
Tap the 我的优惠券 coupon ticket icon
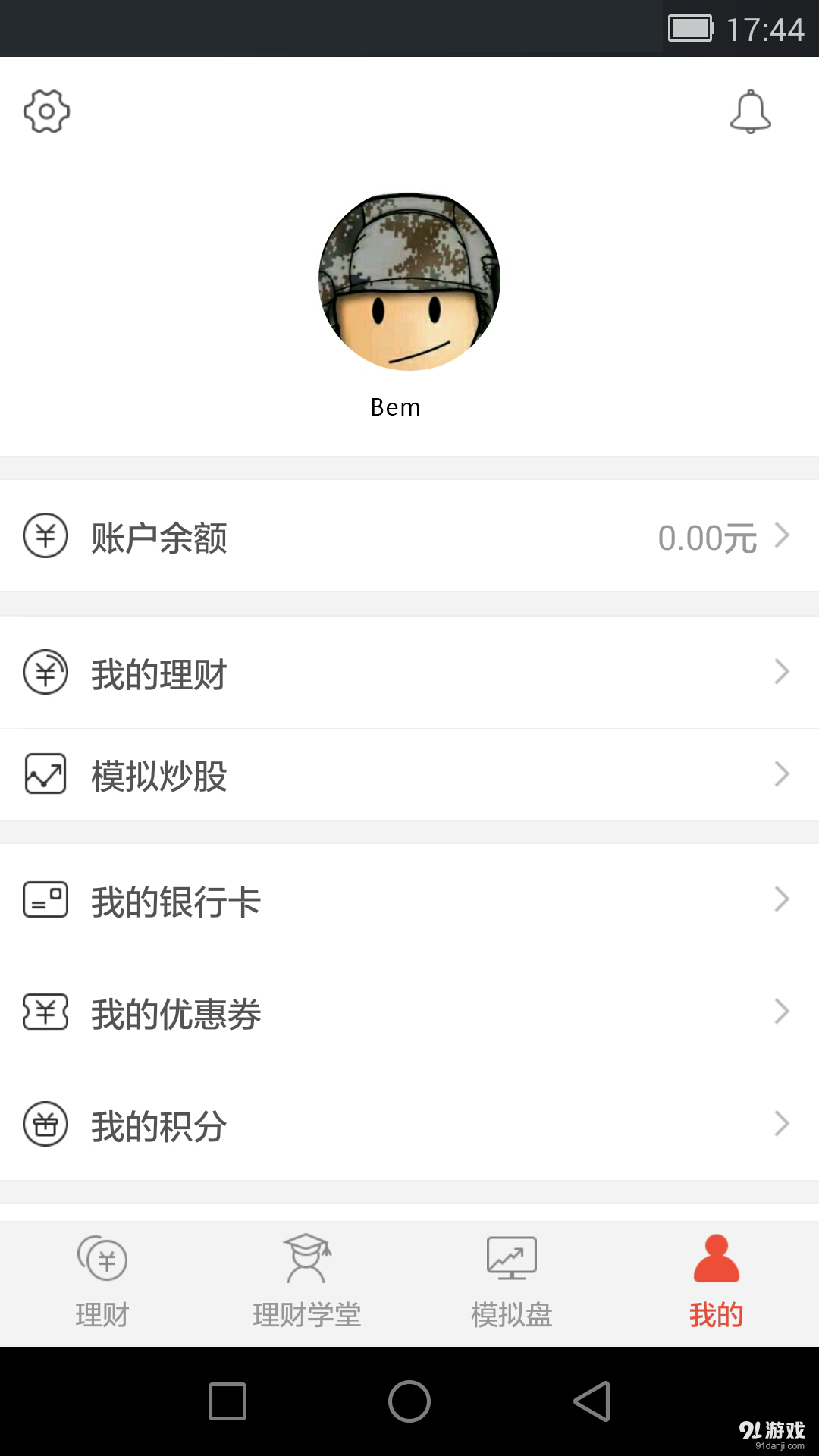[45, 1012]
